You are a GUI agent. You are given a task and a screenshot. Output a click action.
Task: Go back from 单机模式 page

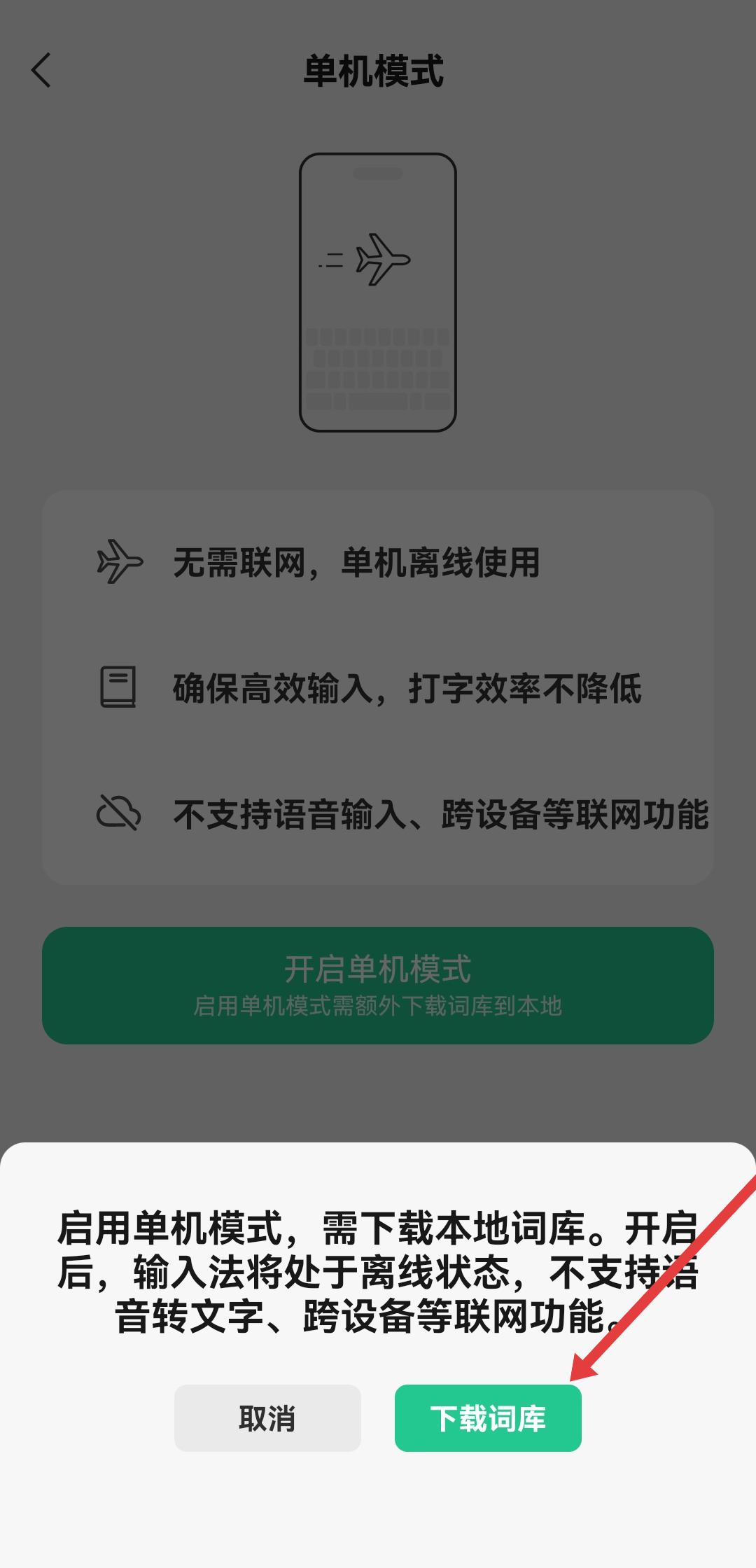point(41,71)
